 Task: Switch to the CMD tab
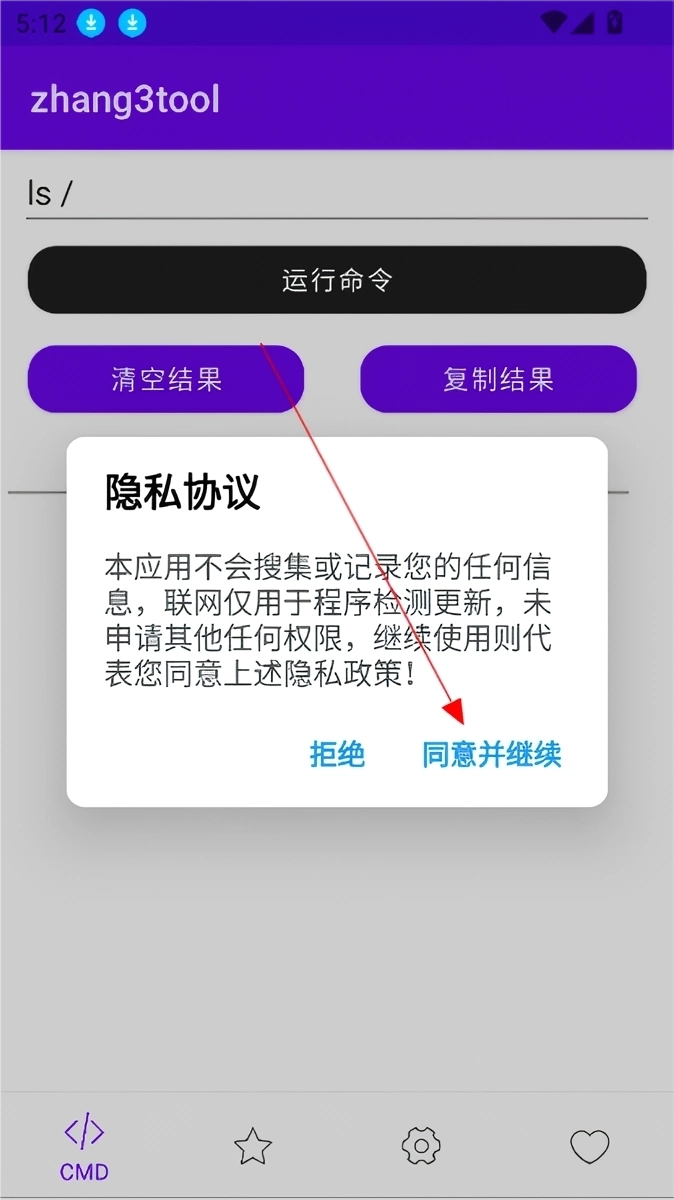click(x=84, y=1148)
